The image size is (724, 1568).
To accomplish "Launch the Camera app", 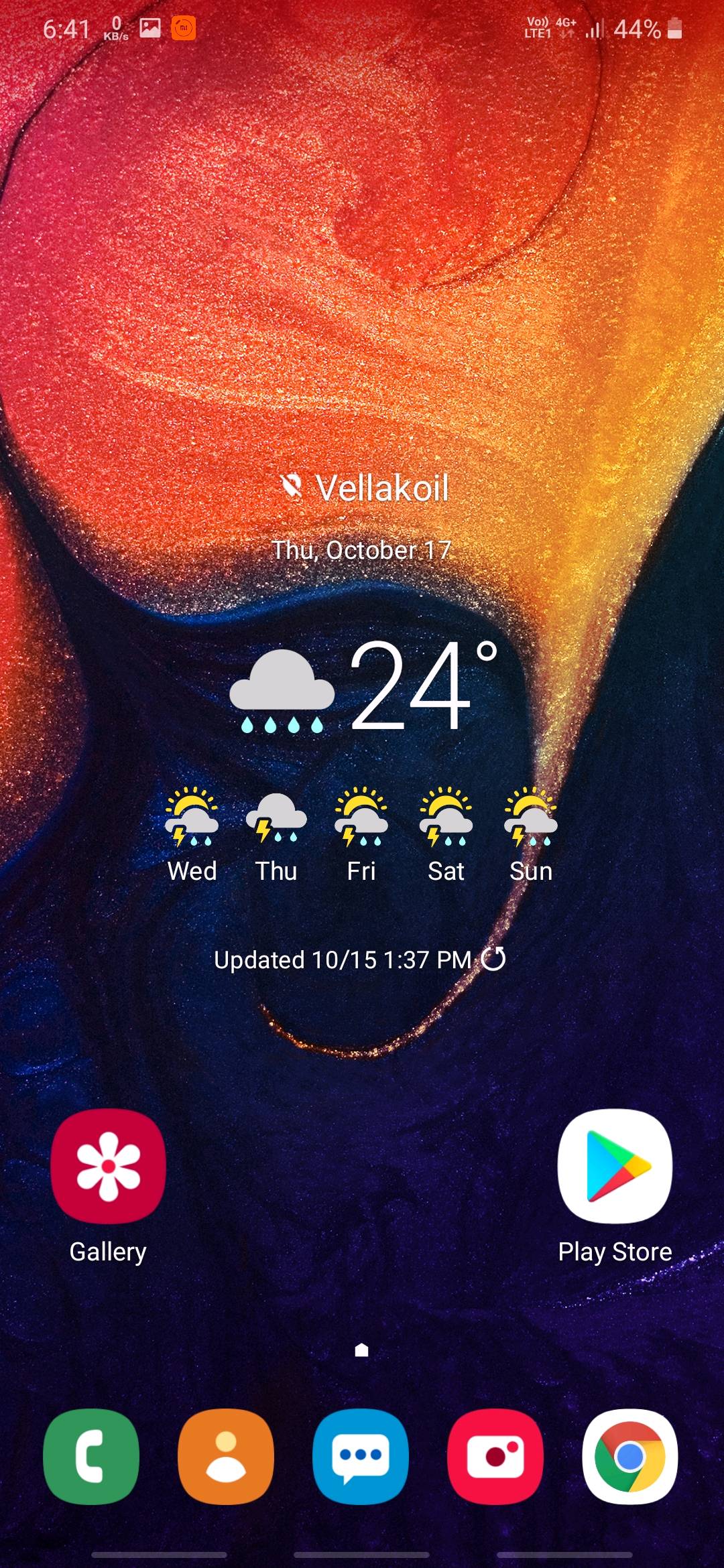I will [x=495, y=1456].
